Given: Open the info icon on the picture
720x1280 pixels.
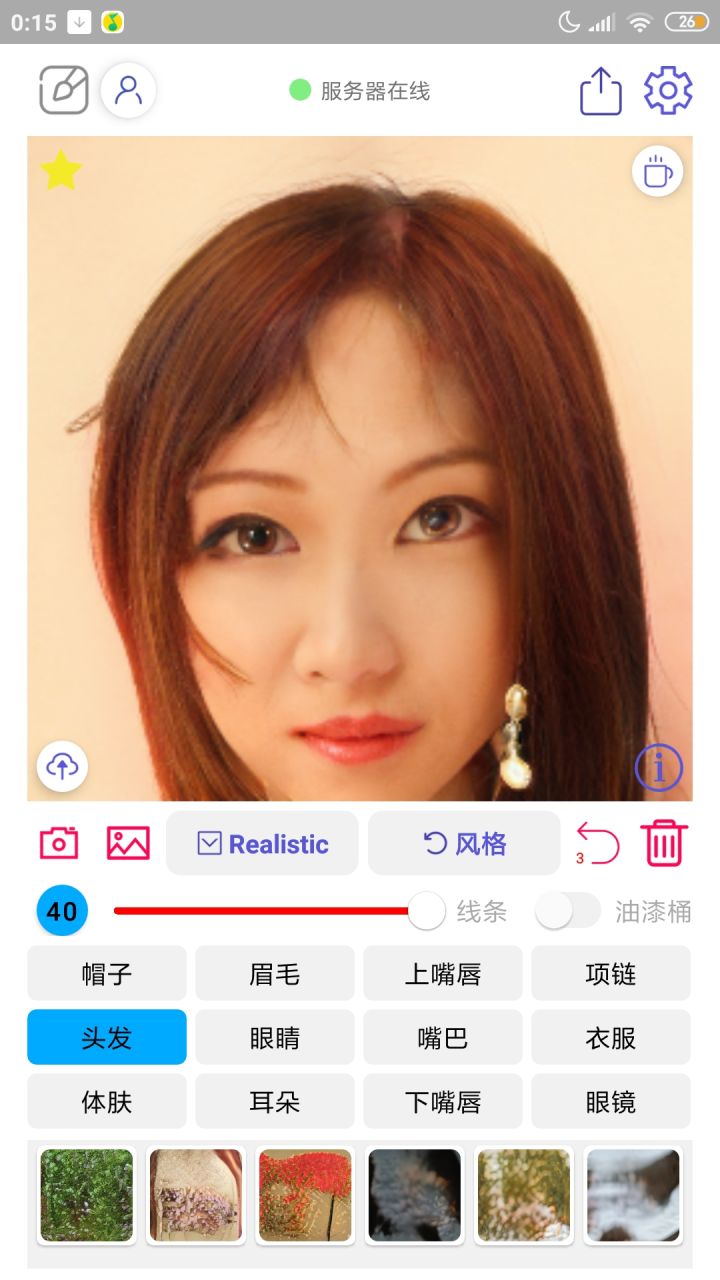Looking at the screenshot, I should pos(659,767).
